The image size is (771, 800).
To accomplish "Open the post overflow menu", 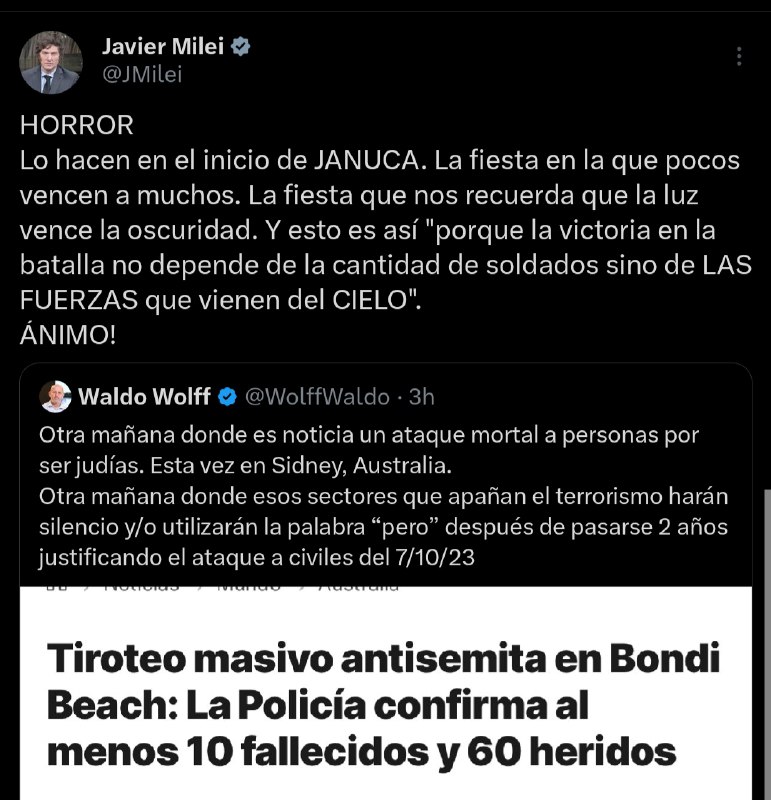I will 739,56.
